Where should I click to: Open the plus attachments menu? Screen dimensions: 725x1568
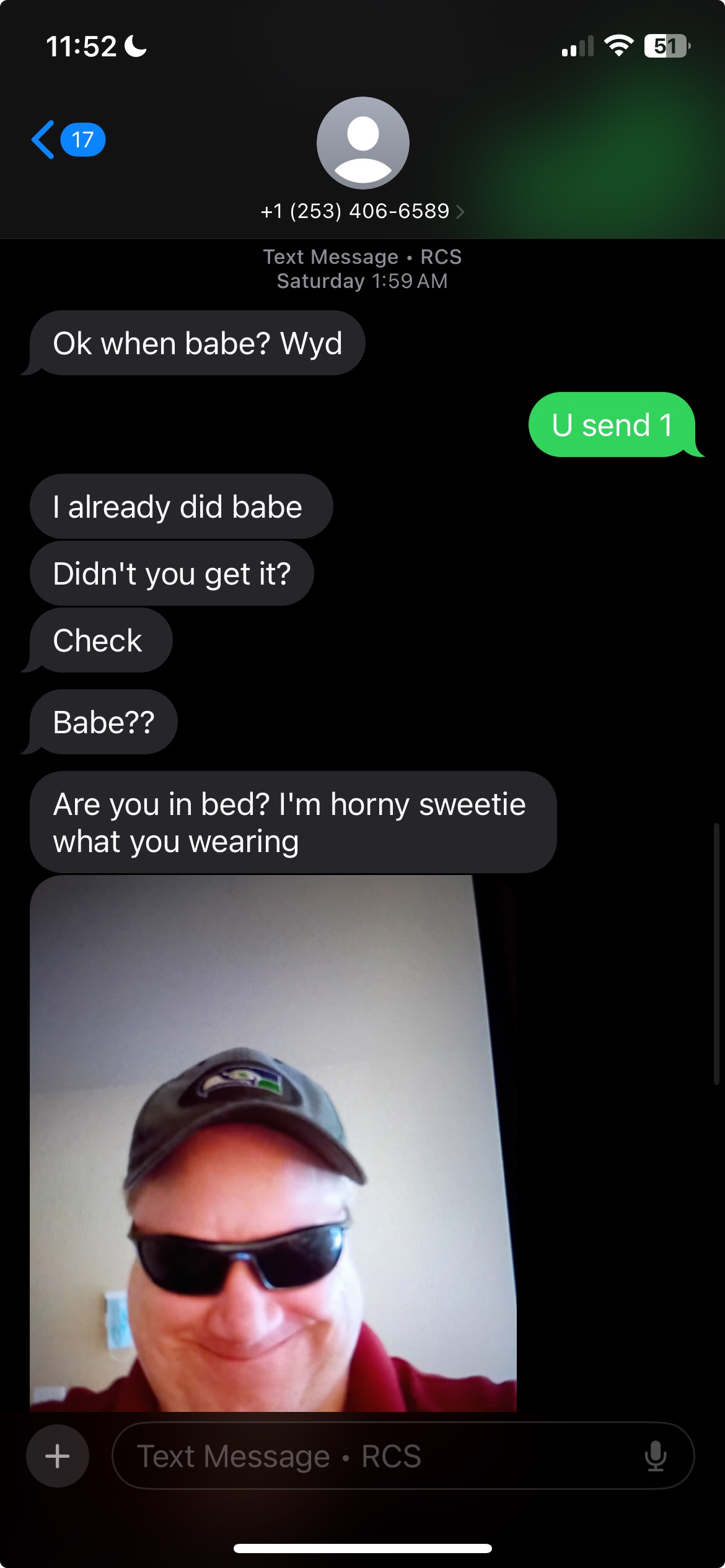click(58, 1456)
